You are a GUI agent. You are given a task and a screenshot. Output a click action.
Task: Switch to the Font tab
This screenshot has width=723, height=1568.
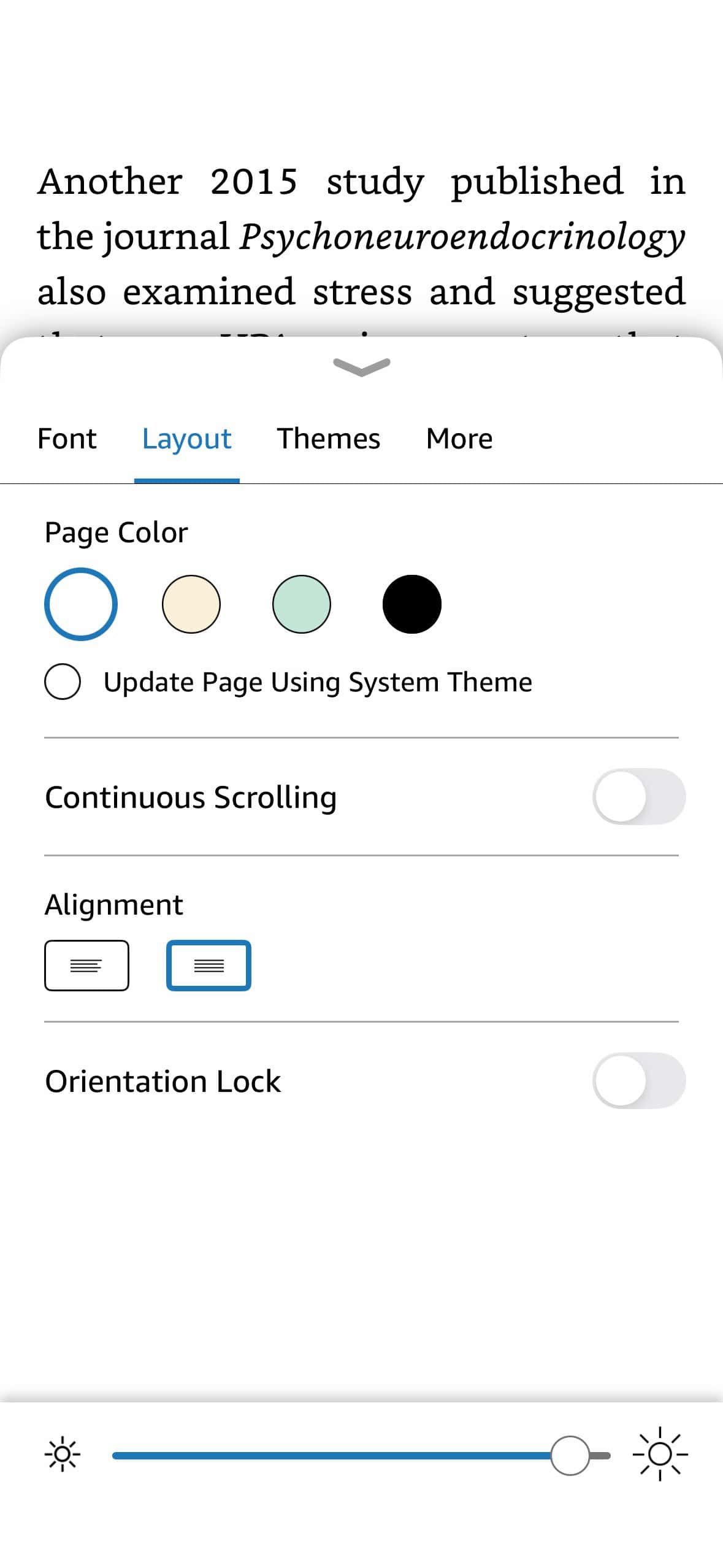coord(67,439)
